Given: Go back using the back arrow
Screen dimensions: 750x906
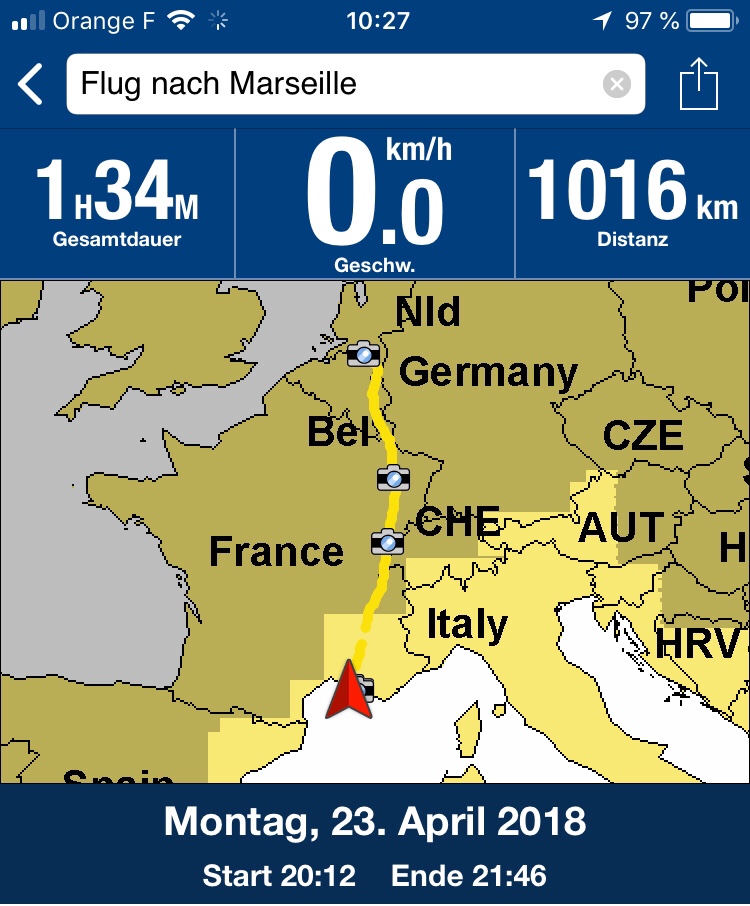Looking at the screenshot, I should pos(32,85).
